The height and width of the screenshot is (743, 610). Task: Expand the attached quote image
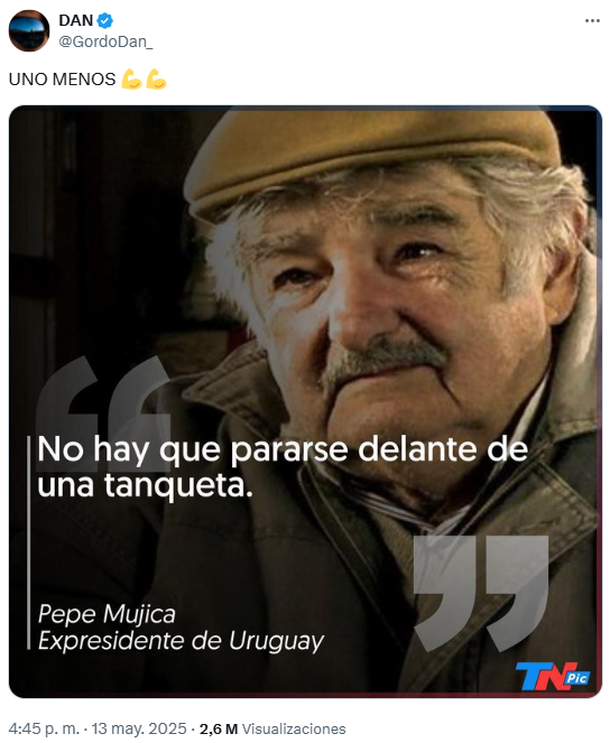click(305, 400)
